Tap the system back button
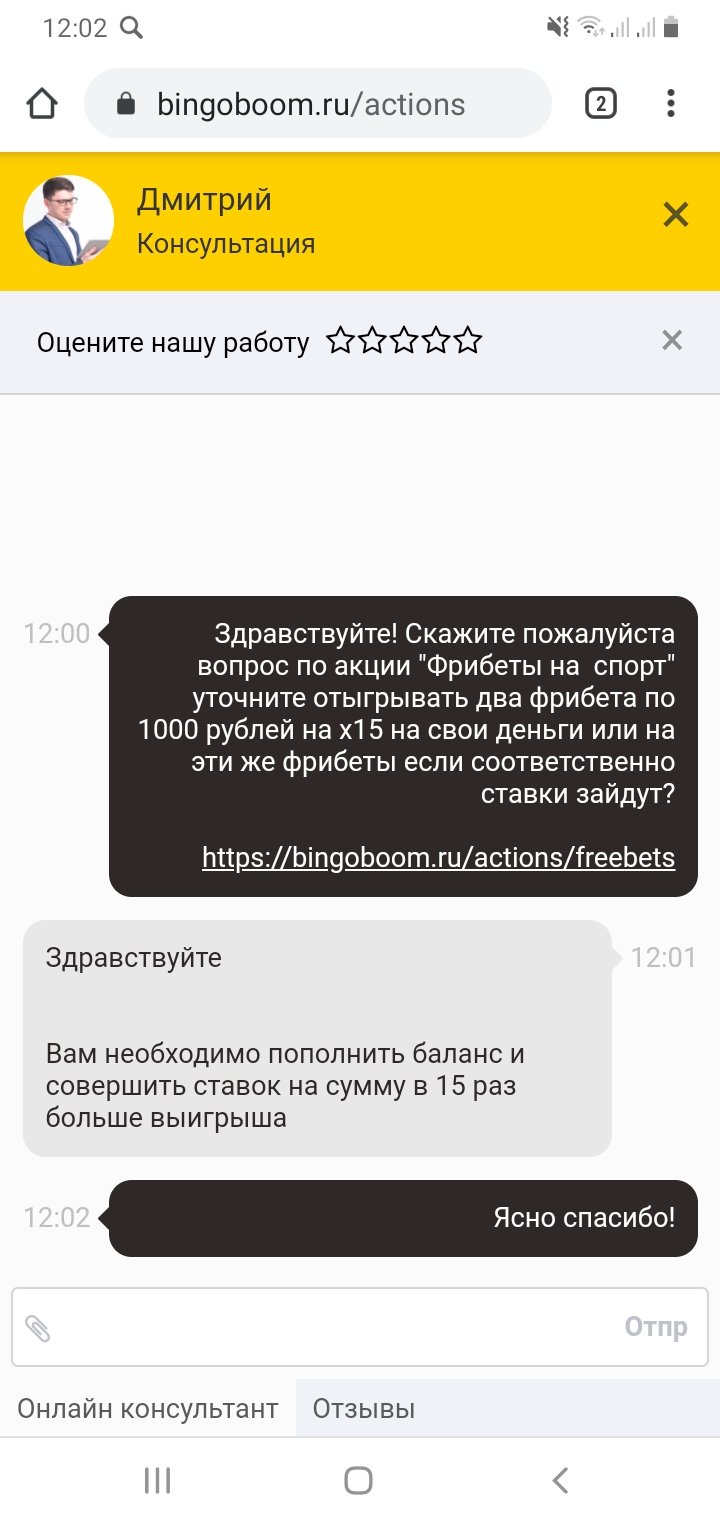Viewport: 720px width, 1520px height. 561,1480
